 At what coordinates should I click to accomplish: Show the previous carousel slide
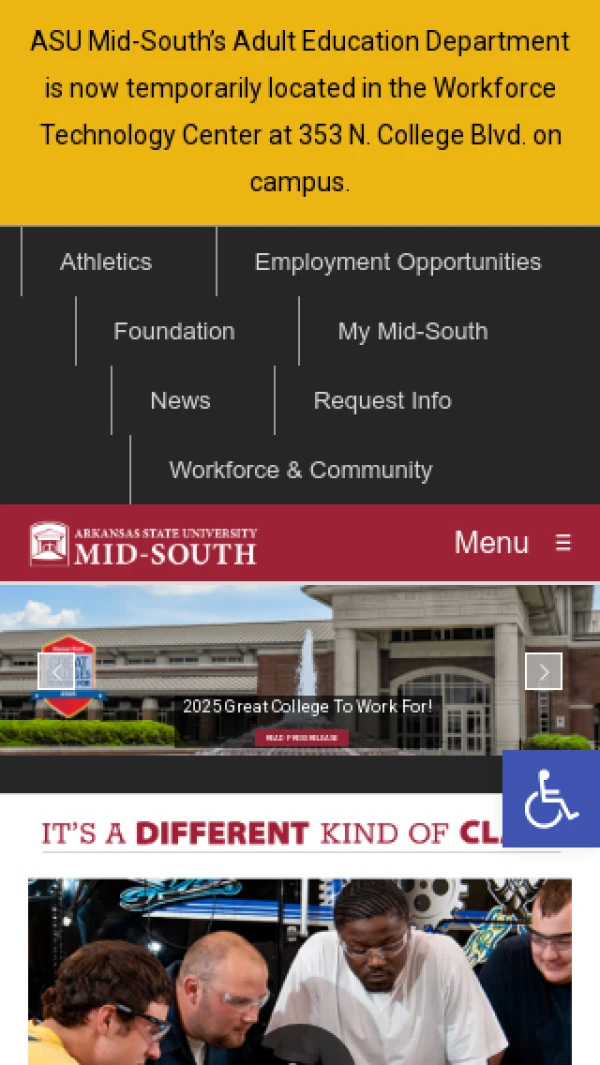tap(56, 671)
